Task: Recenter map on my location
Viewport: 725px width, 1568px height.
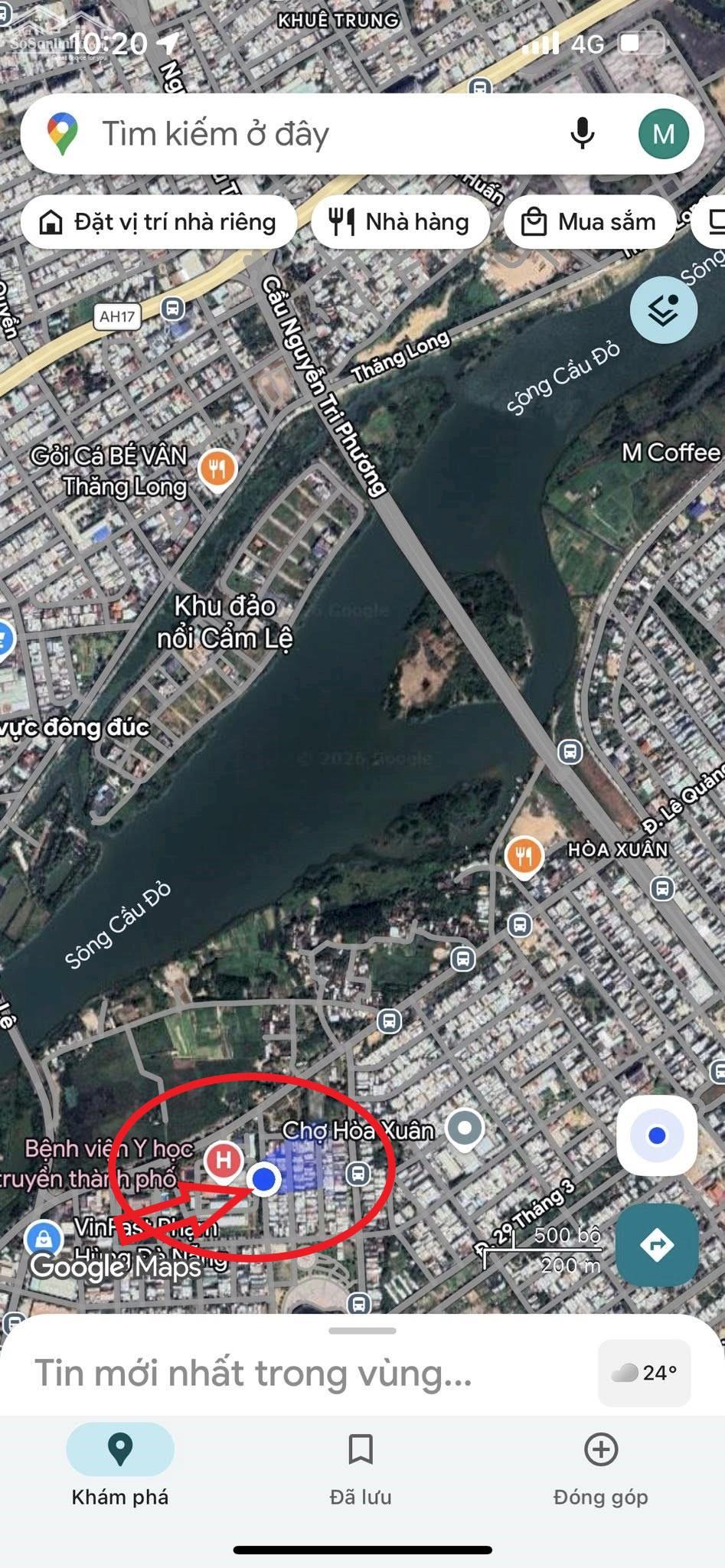Action: pyautogui.click(x=656, y=1136)
